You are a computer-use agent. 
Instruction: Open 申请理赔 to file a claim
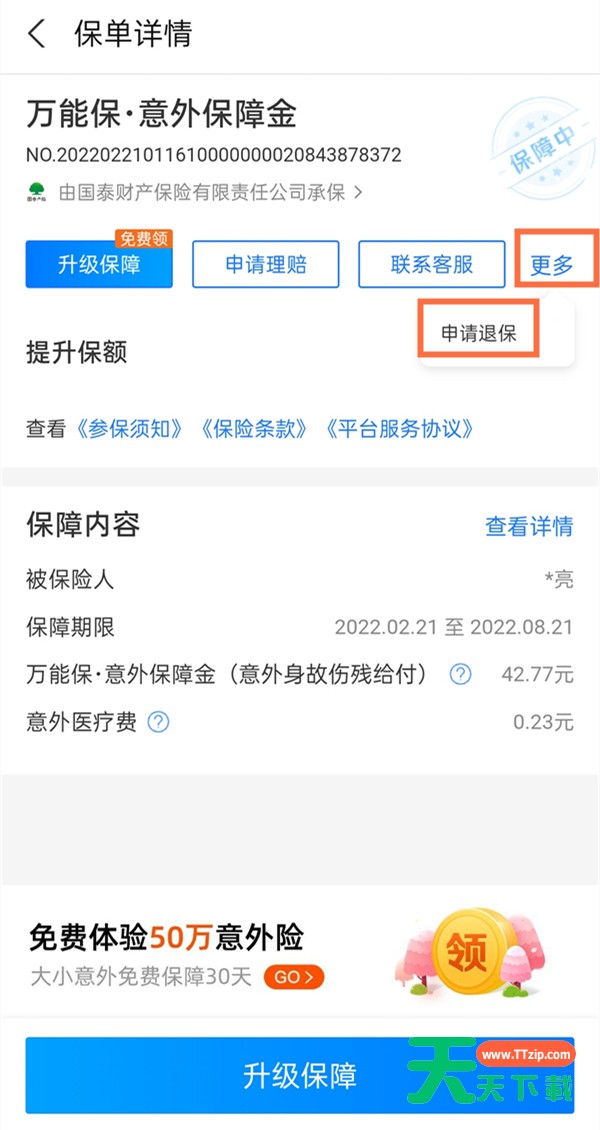pyautogui.click(x=265, y=265)
